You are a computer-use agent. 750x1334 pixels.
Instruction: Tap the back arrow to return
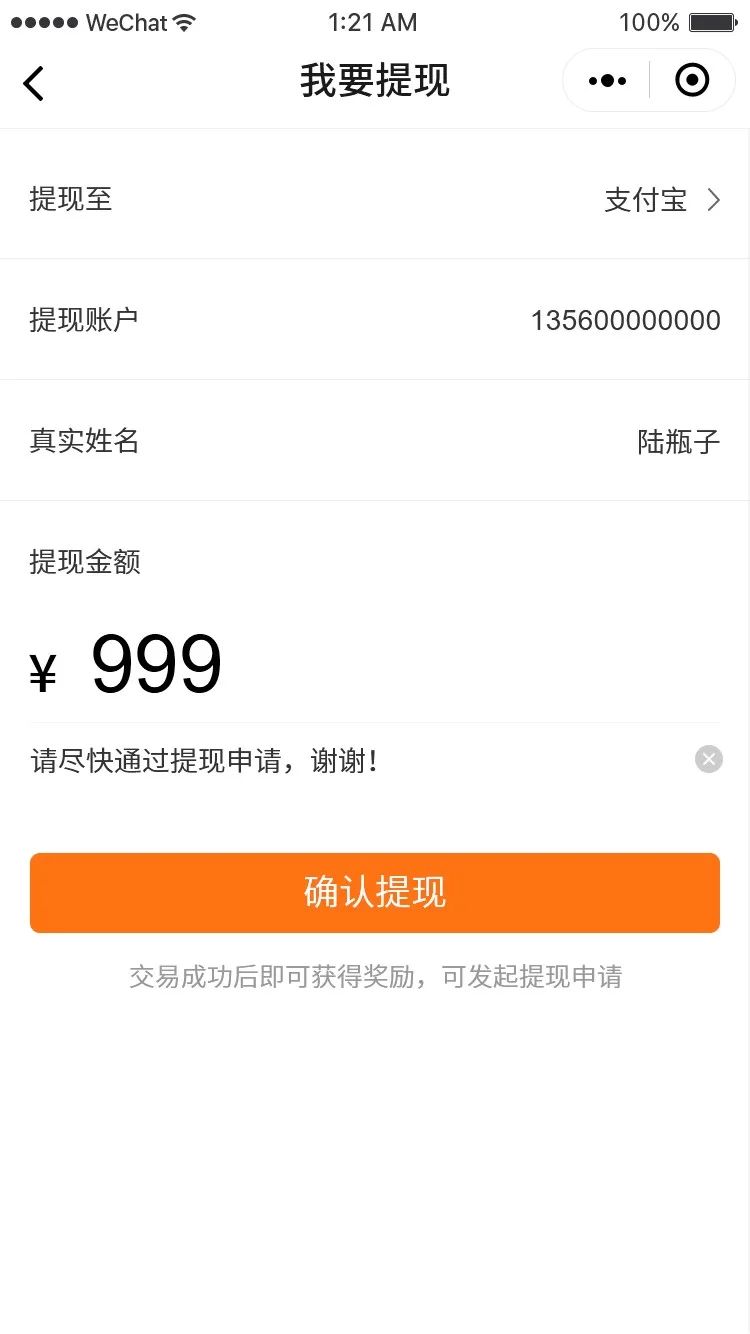(33, 82)
